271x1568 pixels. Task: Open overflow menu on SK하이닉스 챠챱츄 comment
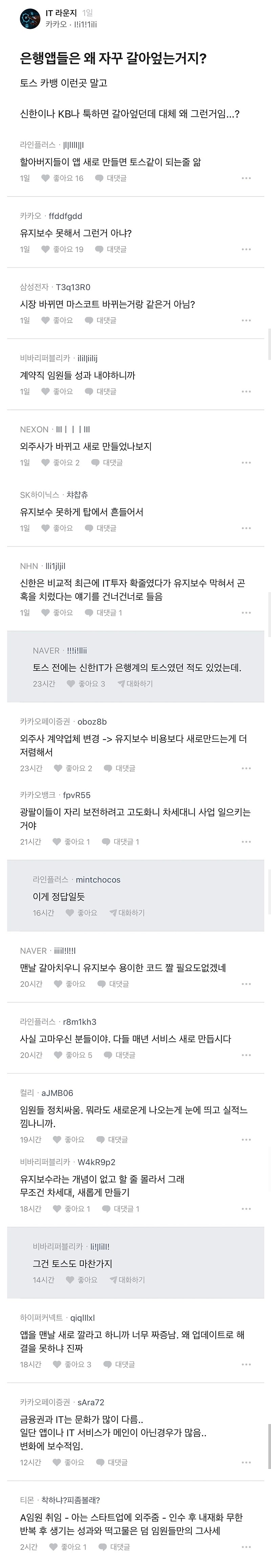tap(246, 528)
